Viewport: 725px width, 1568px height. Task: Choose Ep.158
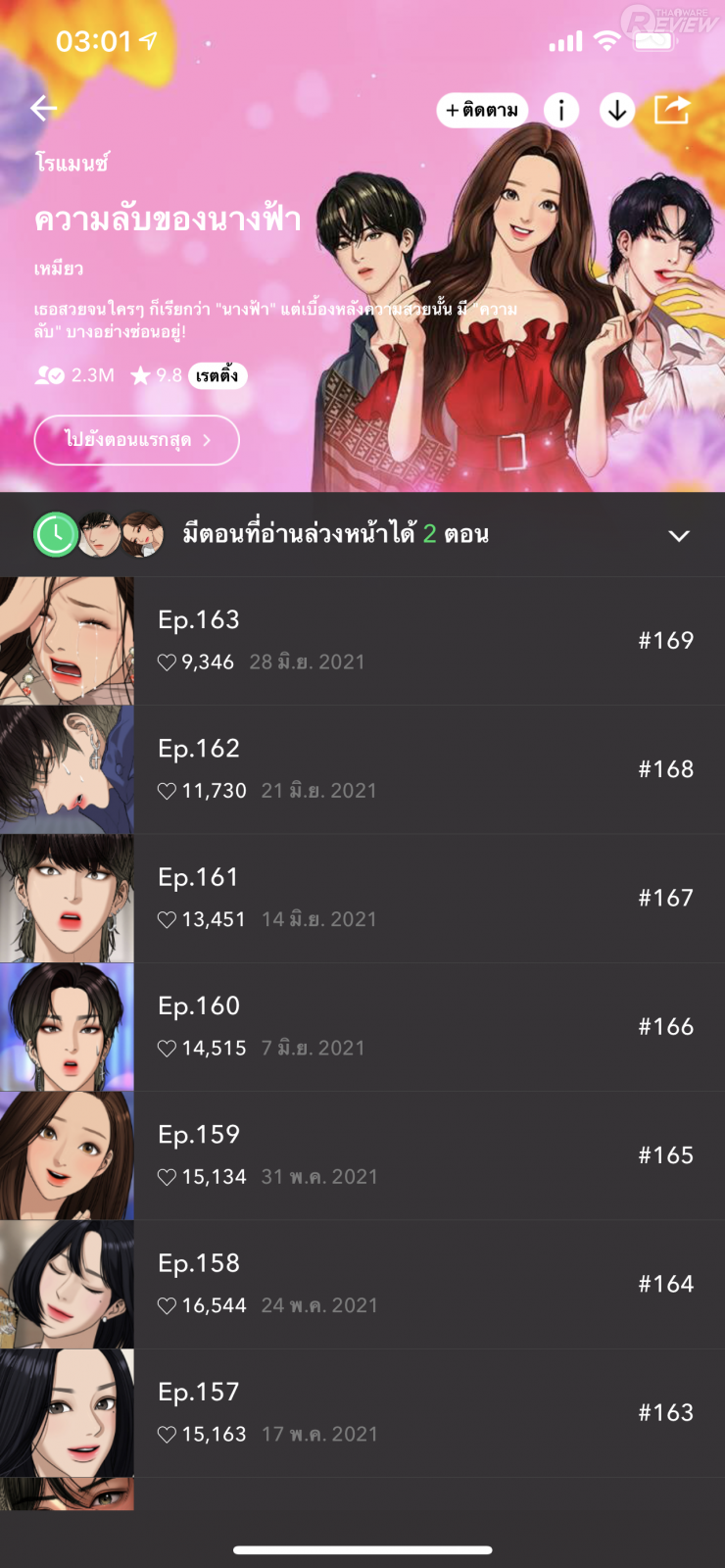(x=392, y=1284)
